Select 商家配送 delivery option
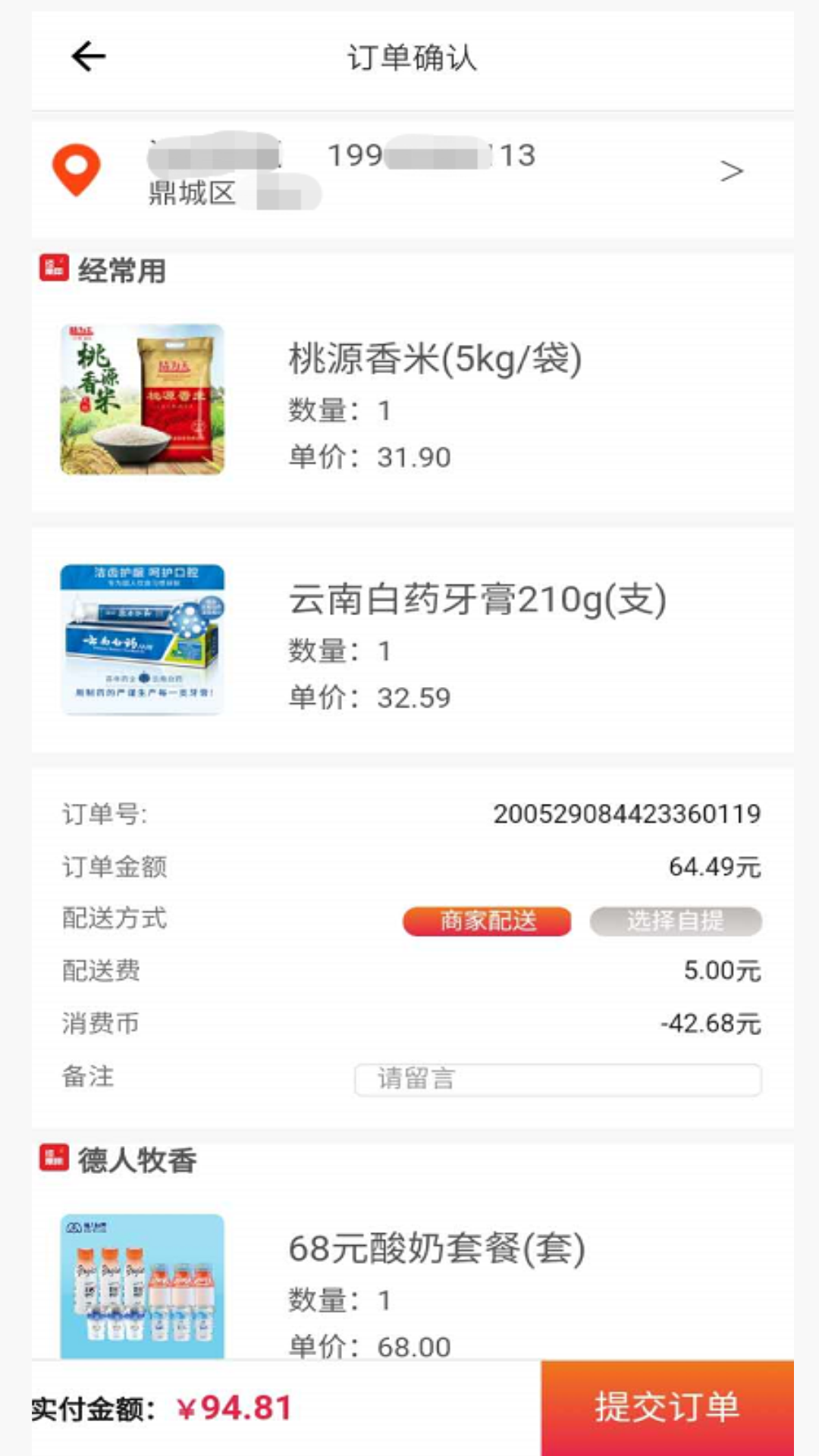Screen dimensions: 819x1456 (486, 919)
